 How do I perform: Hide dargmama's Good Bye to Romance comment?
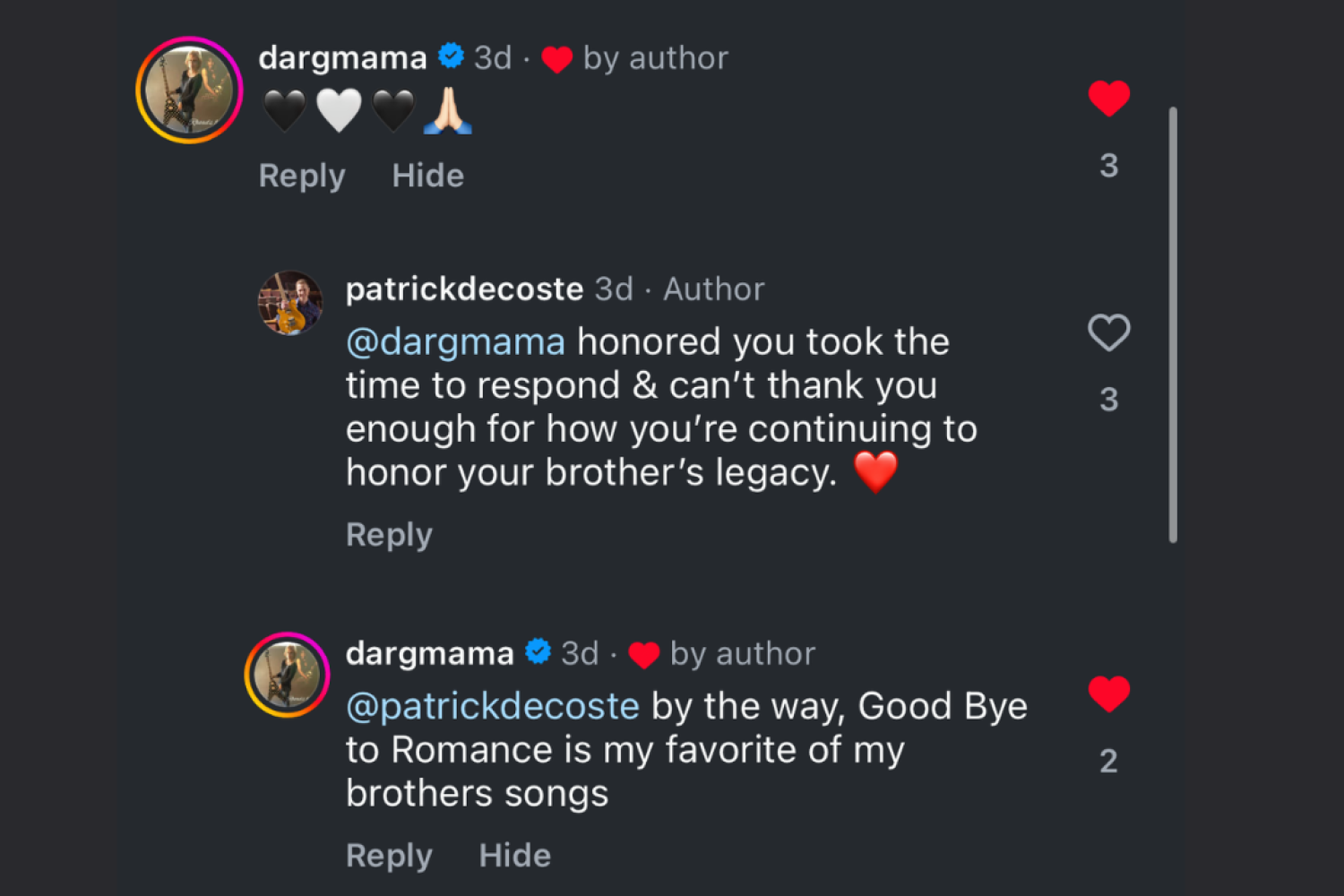514,856
